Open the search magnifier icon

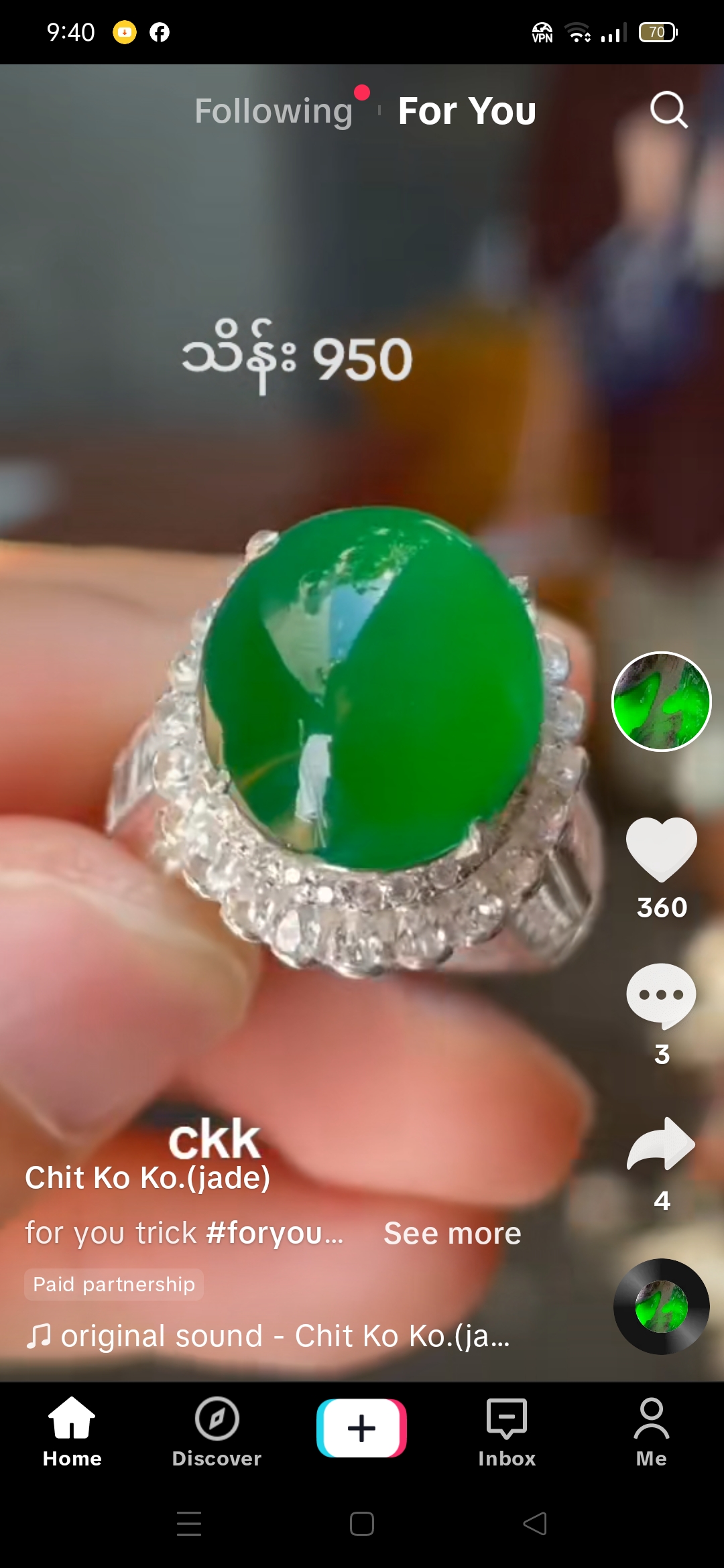tap(668, 110)
